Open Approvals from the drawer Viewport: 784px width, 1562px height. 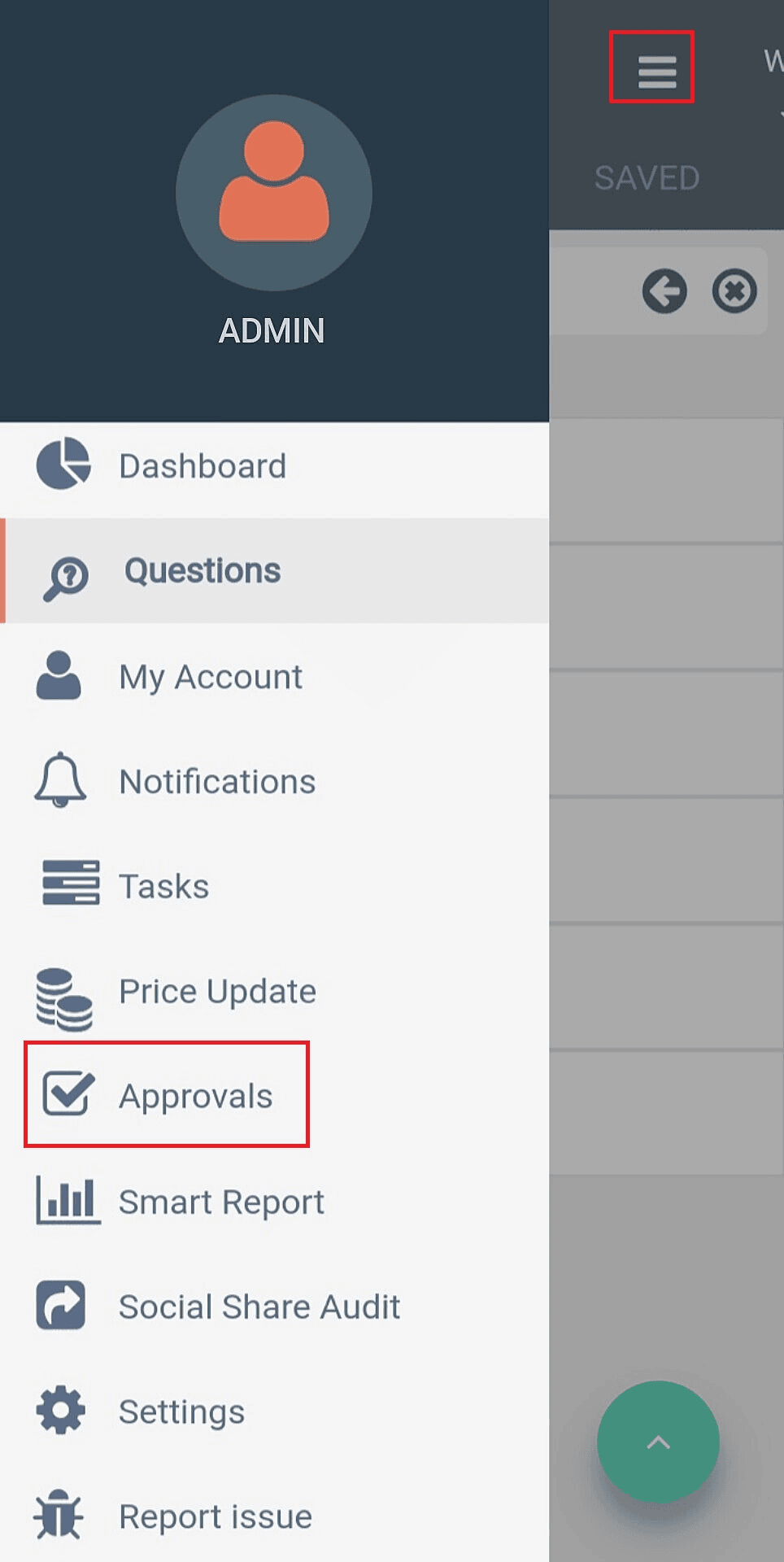[x=195, y=1096]
